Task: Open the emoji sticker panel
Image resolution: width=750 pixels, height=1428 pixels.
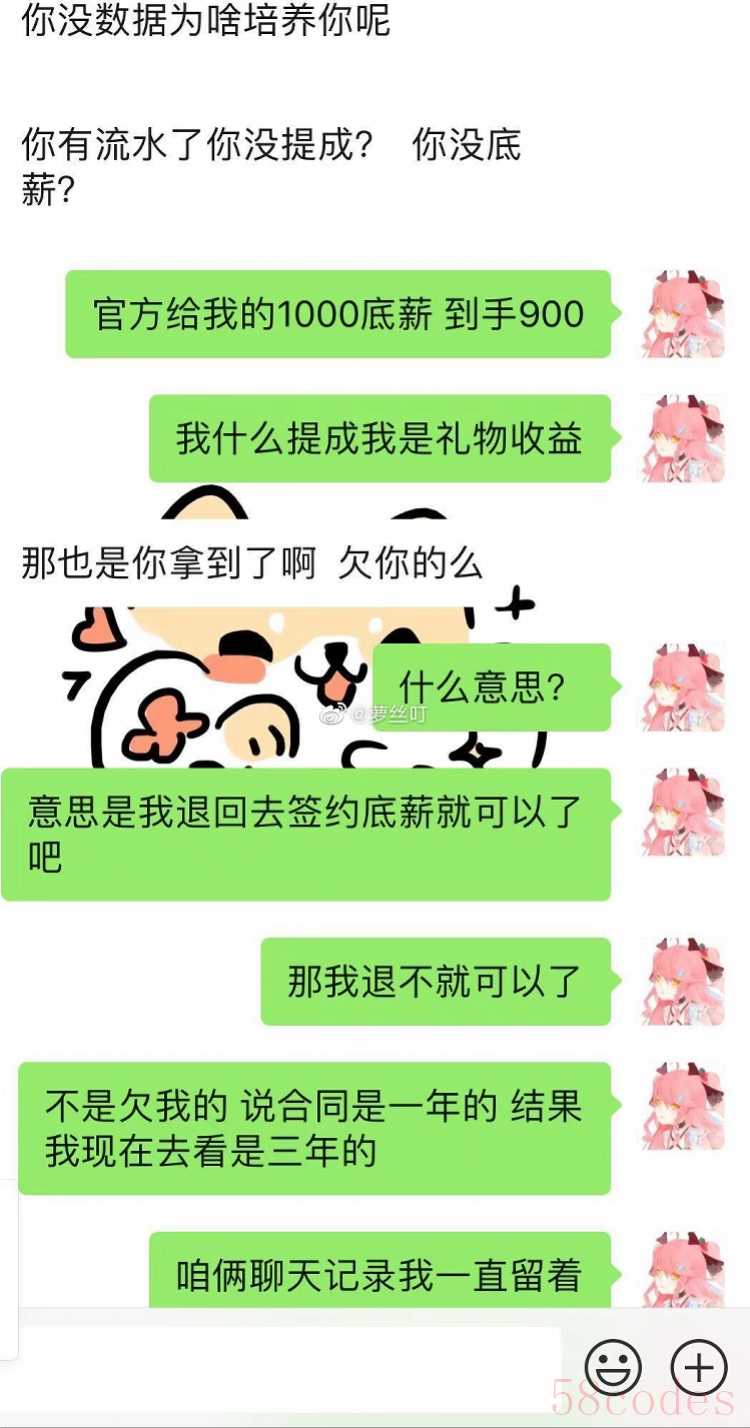Action: [612, 1367]
